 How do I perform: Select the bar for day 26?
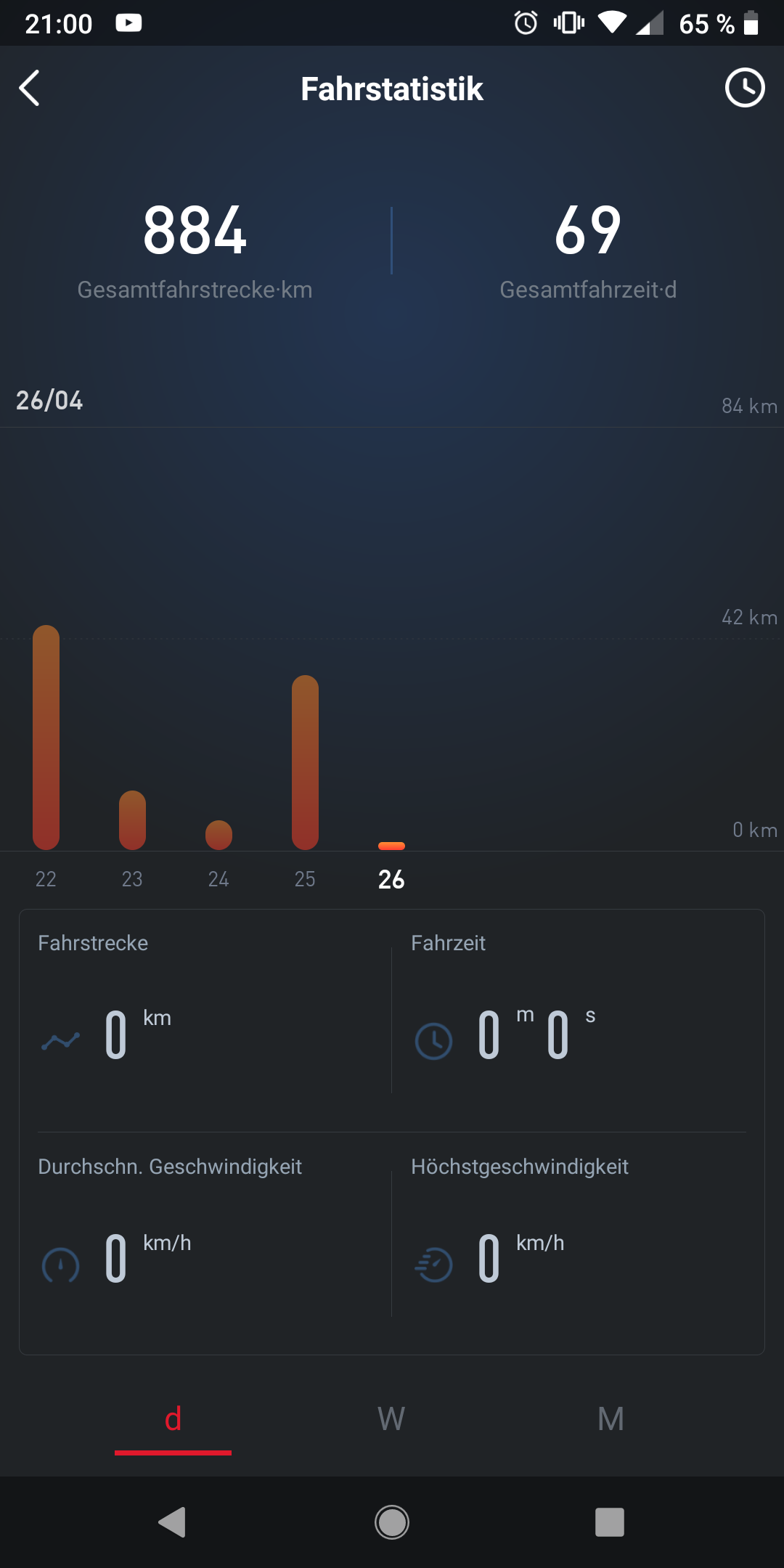coord(391,846)
